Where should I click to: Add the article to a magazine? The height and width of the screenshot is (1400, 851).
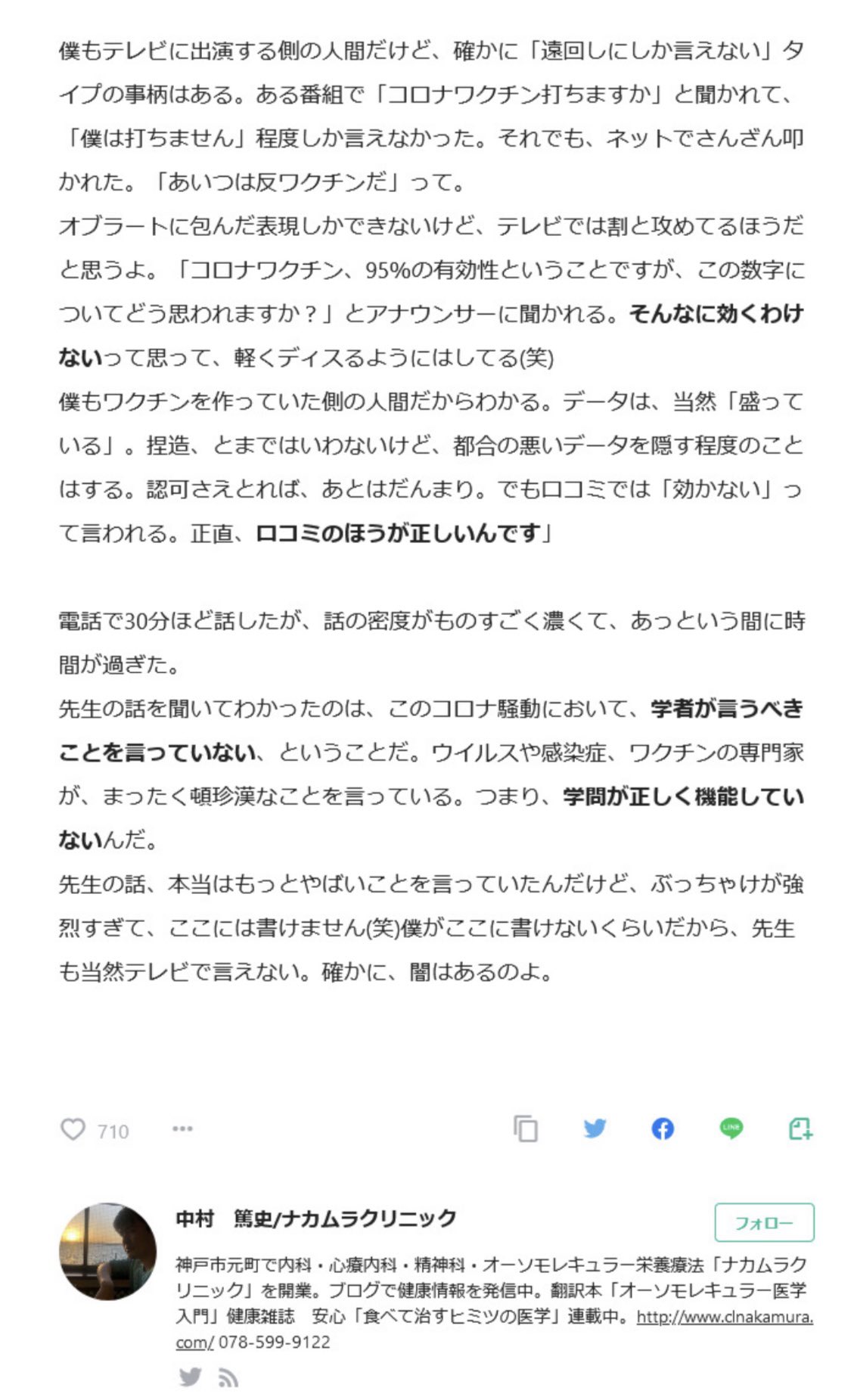coord(800,1128)
